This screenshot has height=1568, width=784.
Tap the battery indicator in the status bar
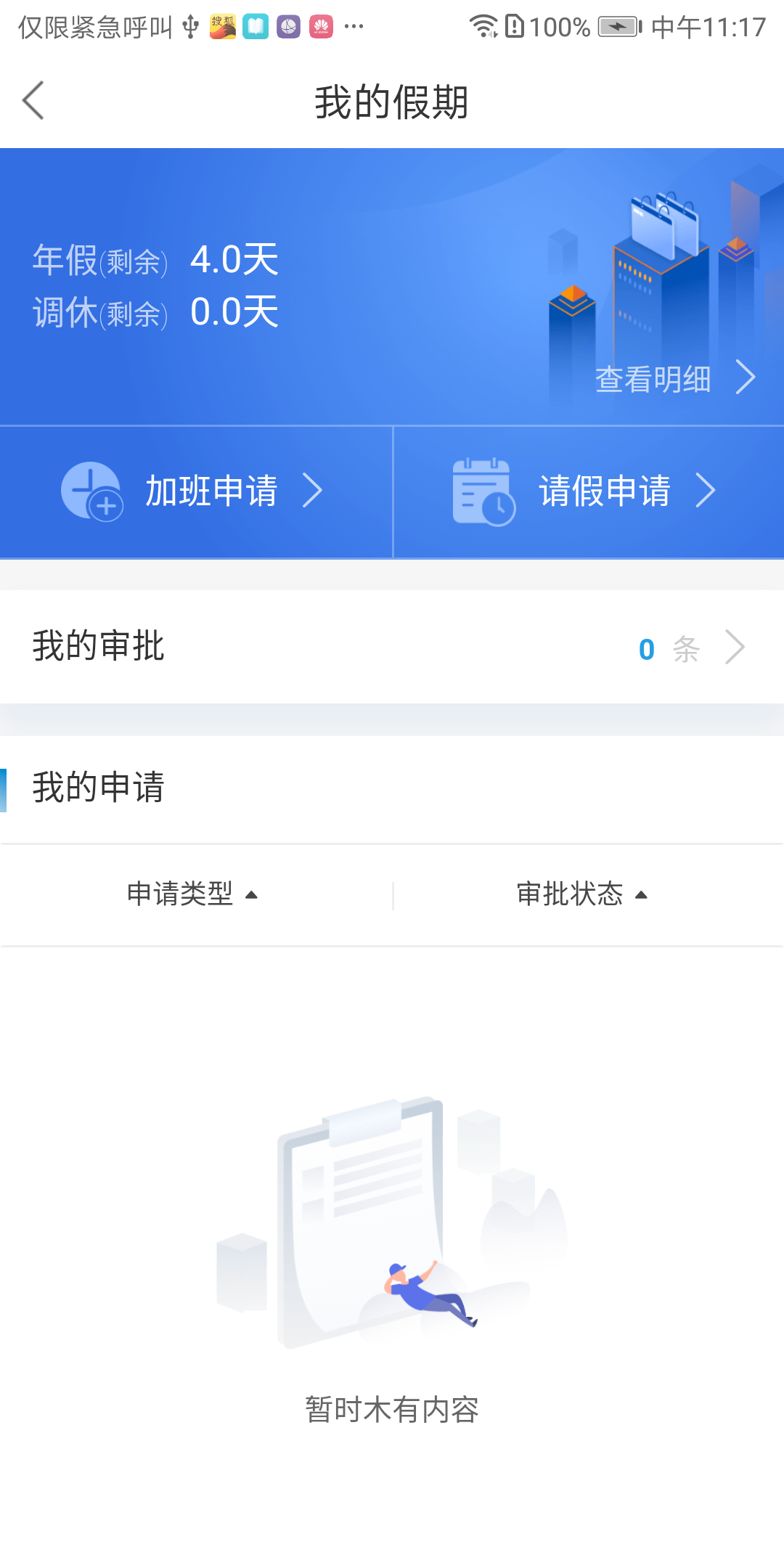pyautogui.click(x=618, y=25)
